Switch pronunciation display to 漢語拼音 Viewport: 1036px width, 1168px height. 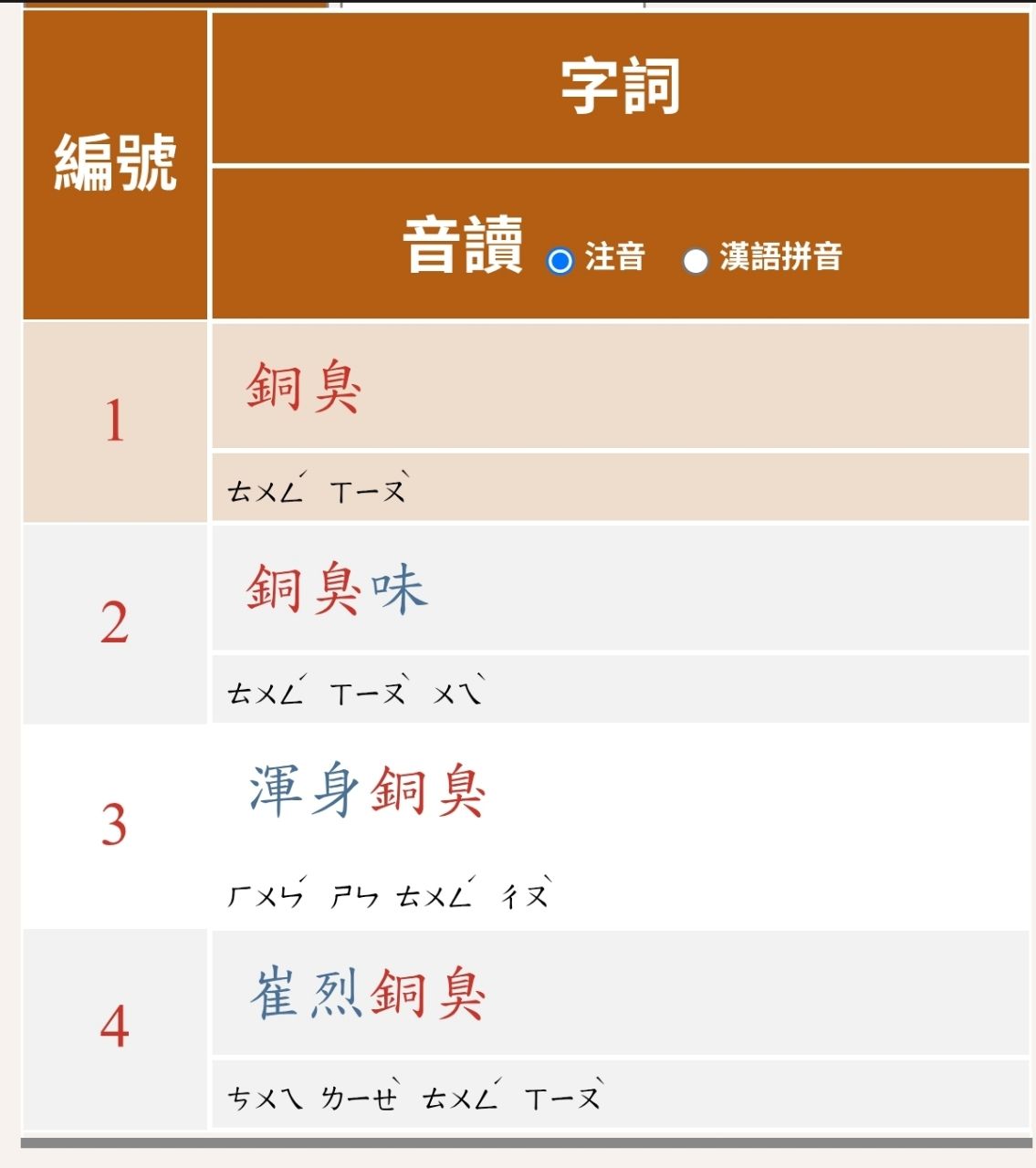pos(696,261)
